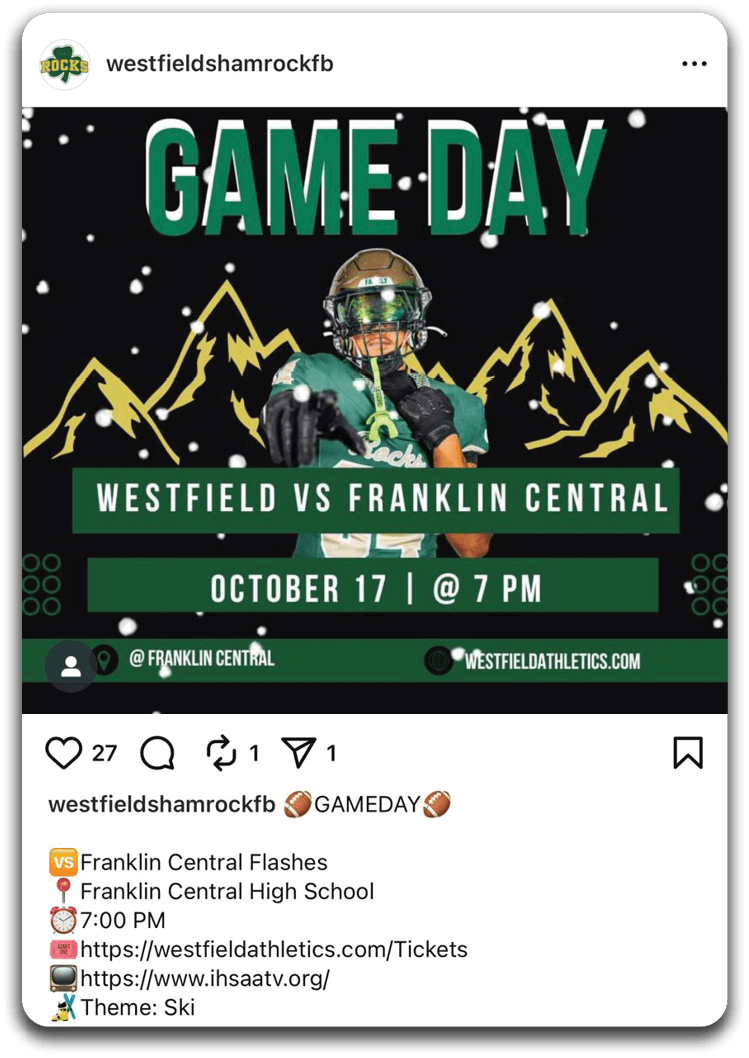Screen dimensions: 749x1058
Task: Tap the Rocks profile picture avatar
Action: 65,65
